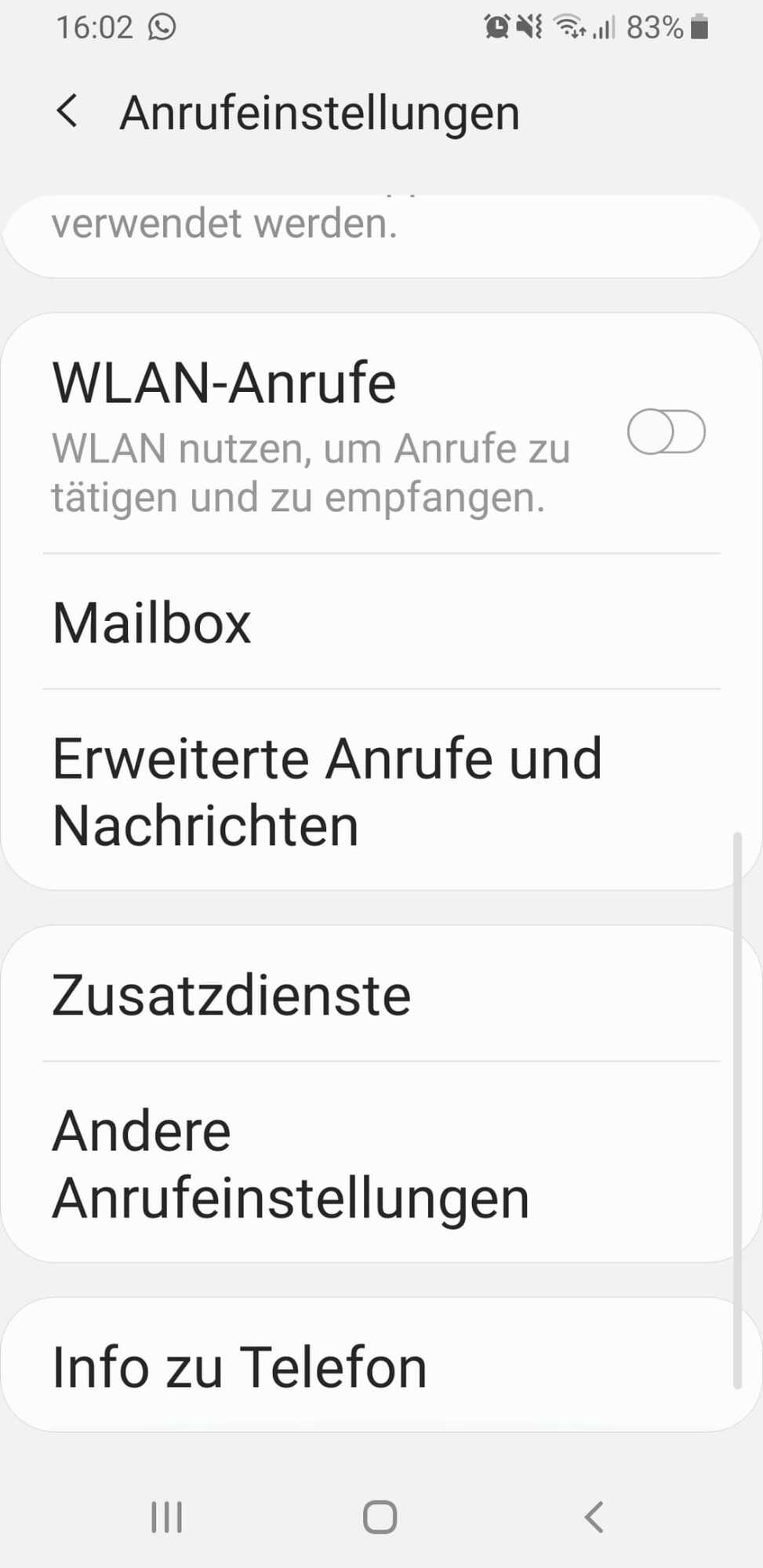Open Zusatzdienste
763x1568 pixels.
(x=381, y=995)
